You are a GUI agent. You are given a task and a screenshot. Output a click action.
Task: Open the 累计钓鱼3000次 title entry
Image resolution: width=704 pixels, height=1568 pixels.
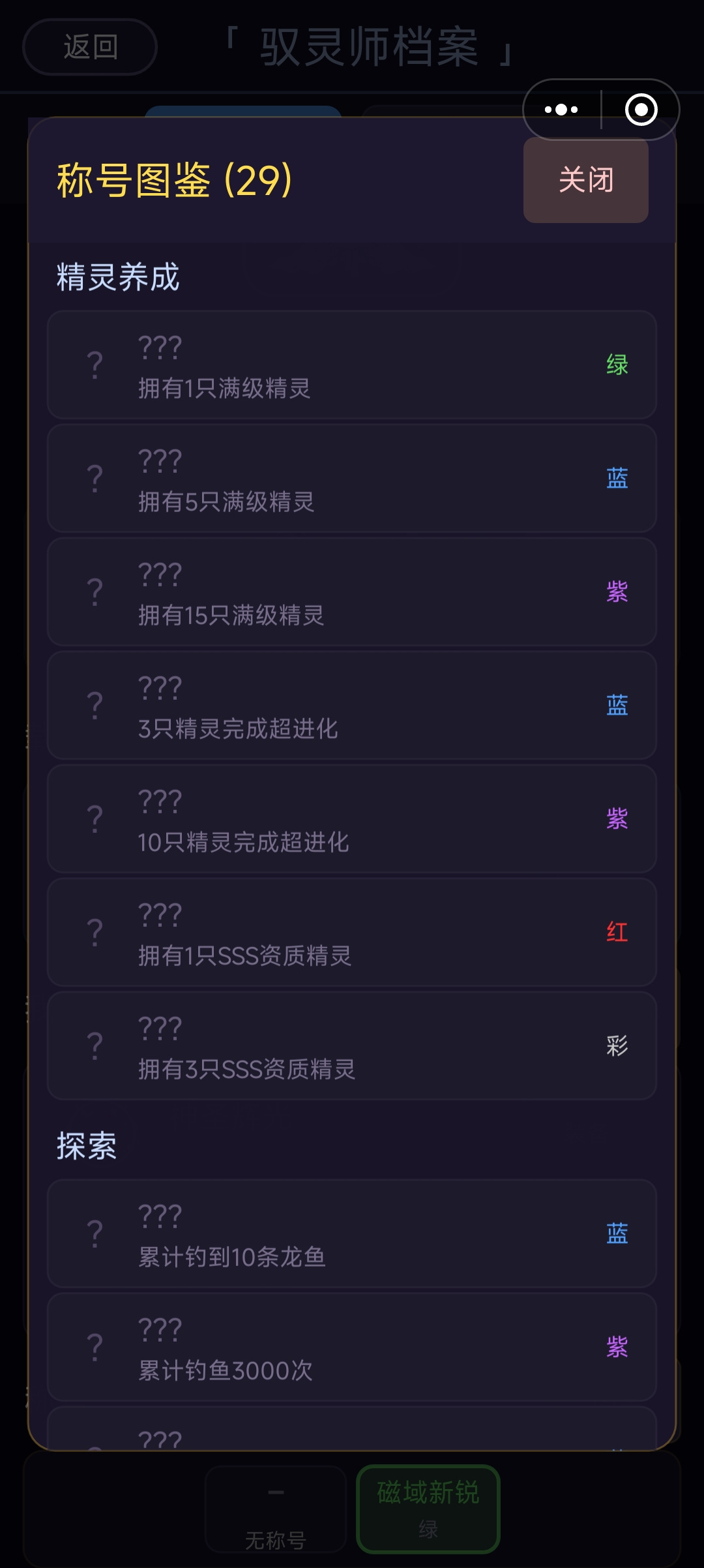point(352,1347)
